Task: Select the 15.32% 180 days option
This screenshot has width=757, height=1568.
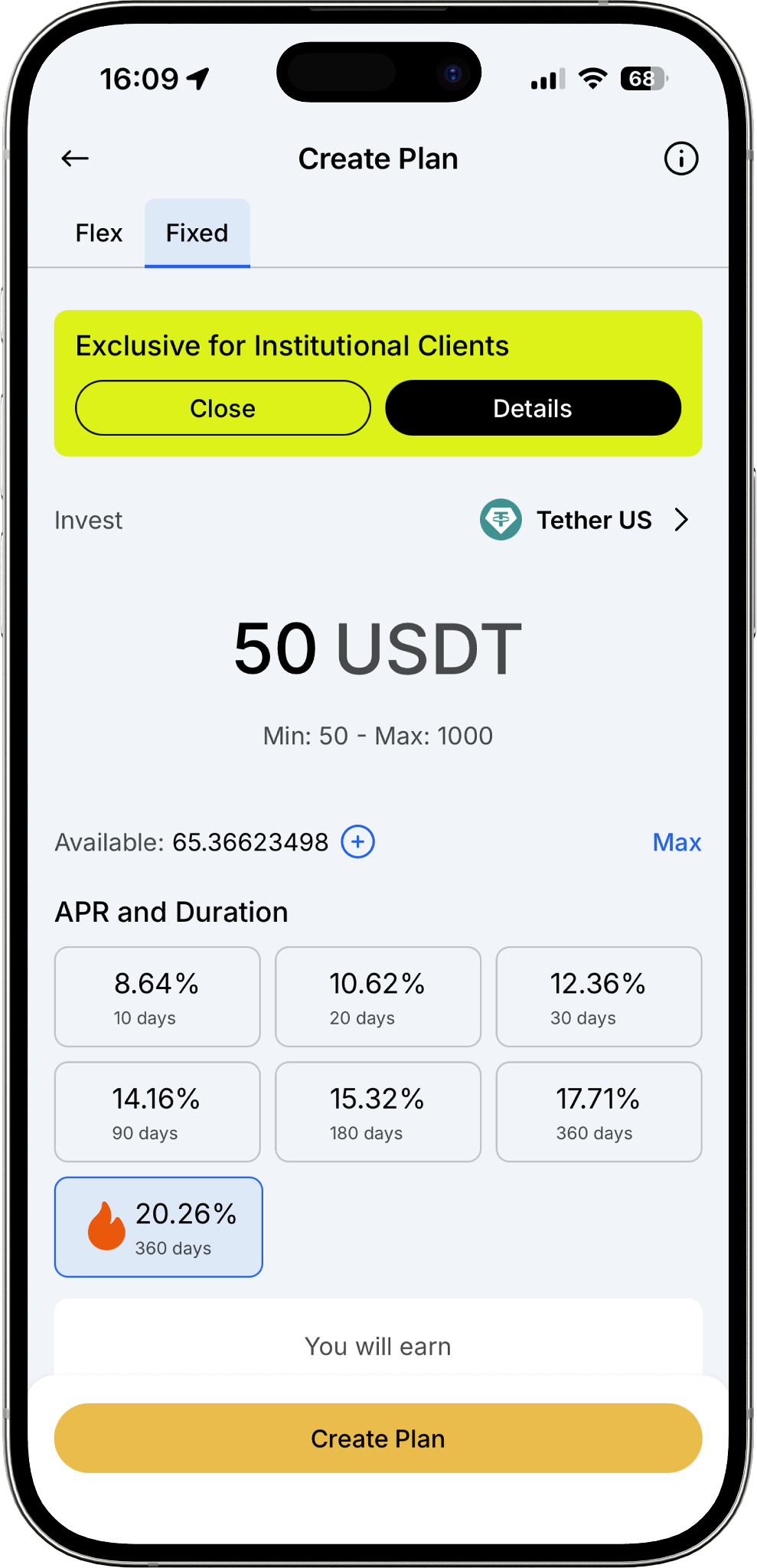Action: click(378, 1112)
